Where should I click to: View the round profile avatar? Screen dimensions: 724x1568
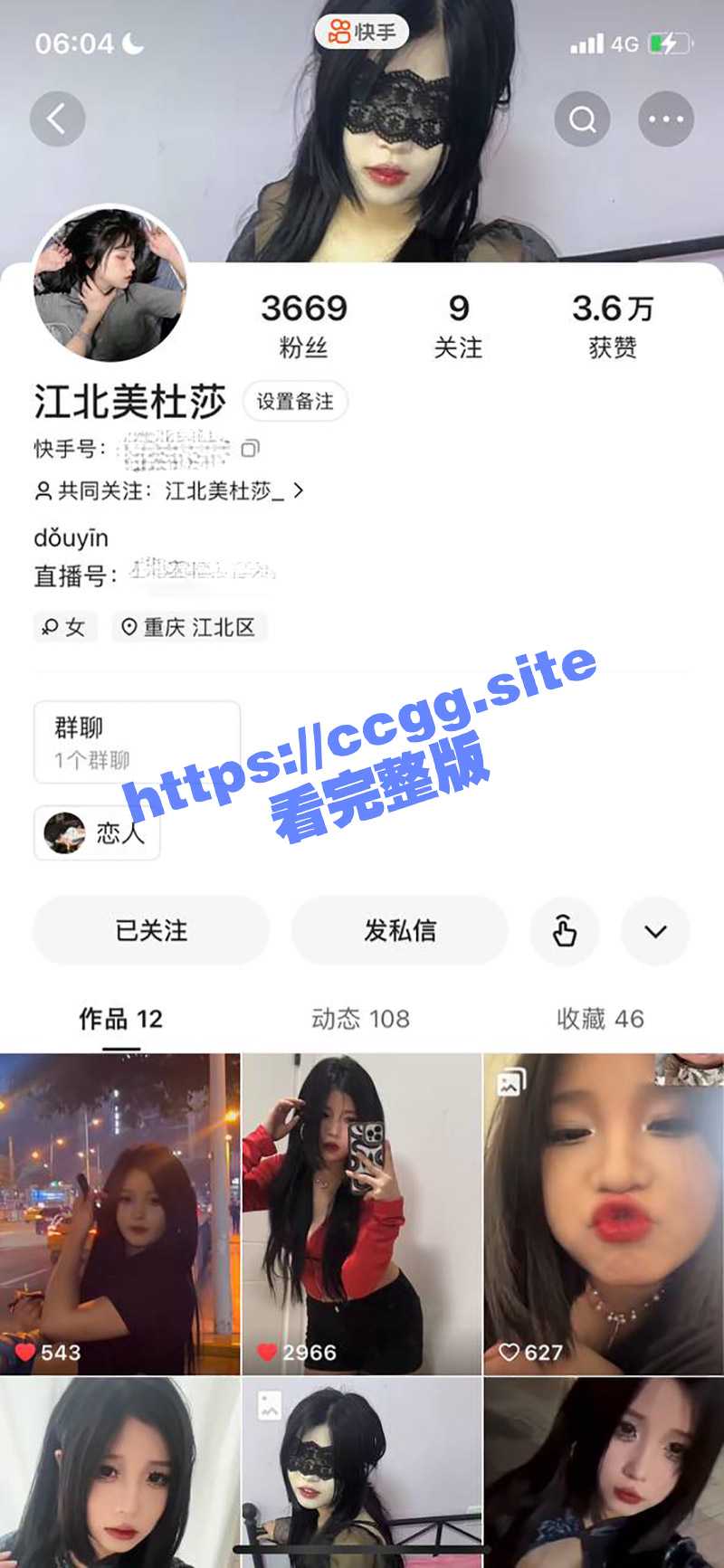click(110, 285)
